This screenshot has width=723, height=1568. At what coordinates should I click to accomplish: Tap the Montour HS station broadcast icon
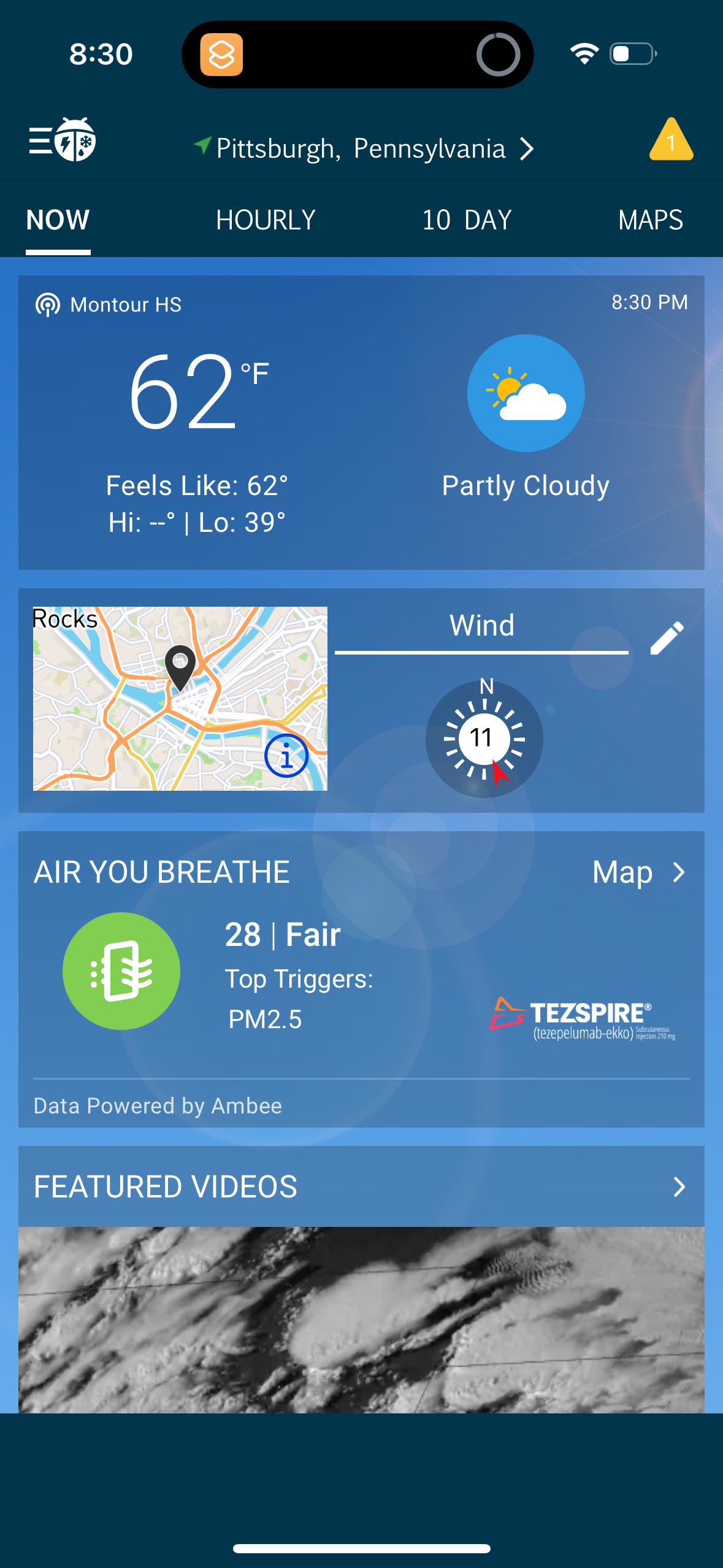(46, 304)
